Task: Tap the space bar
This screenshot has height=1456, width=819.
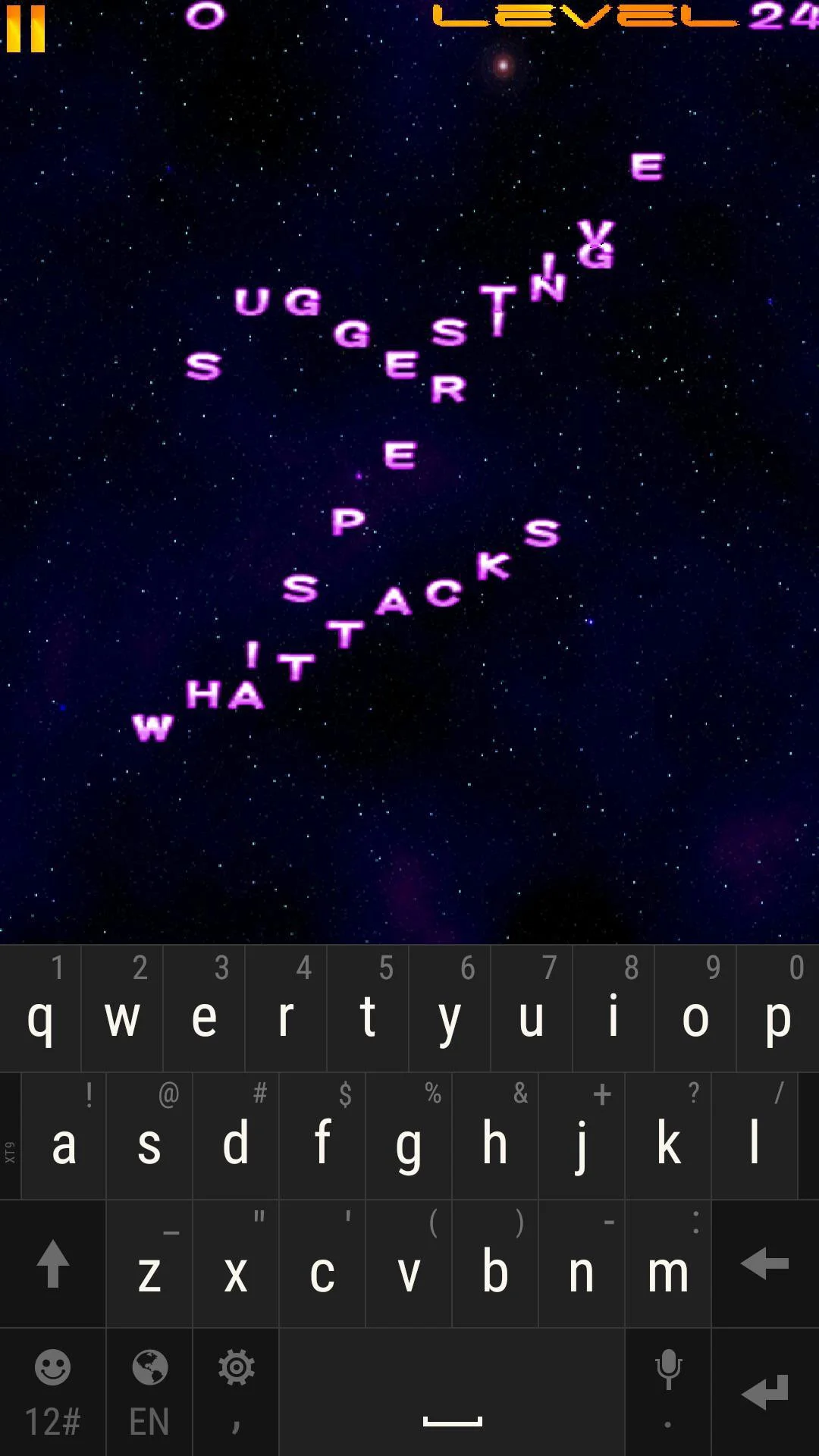Action: 452,1392
